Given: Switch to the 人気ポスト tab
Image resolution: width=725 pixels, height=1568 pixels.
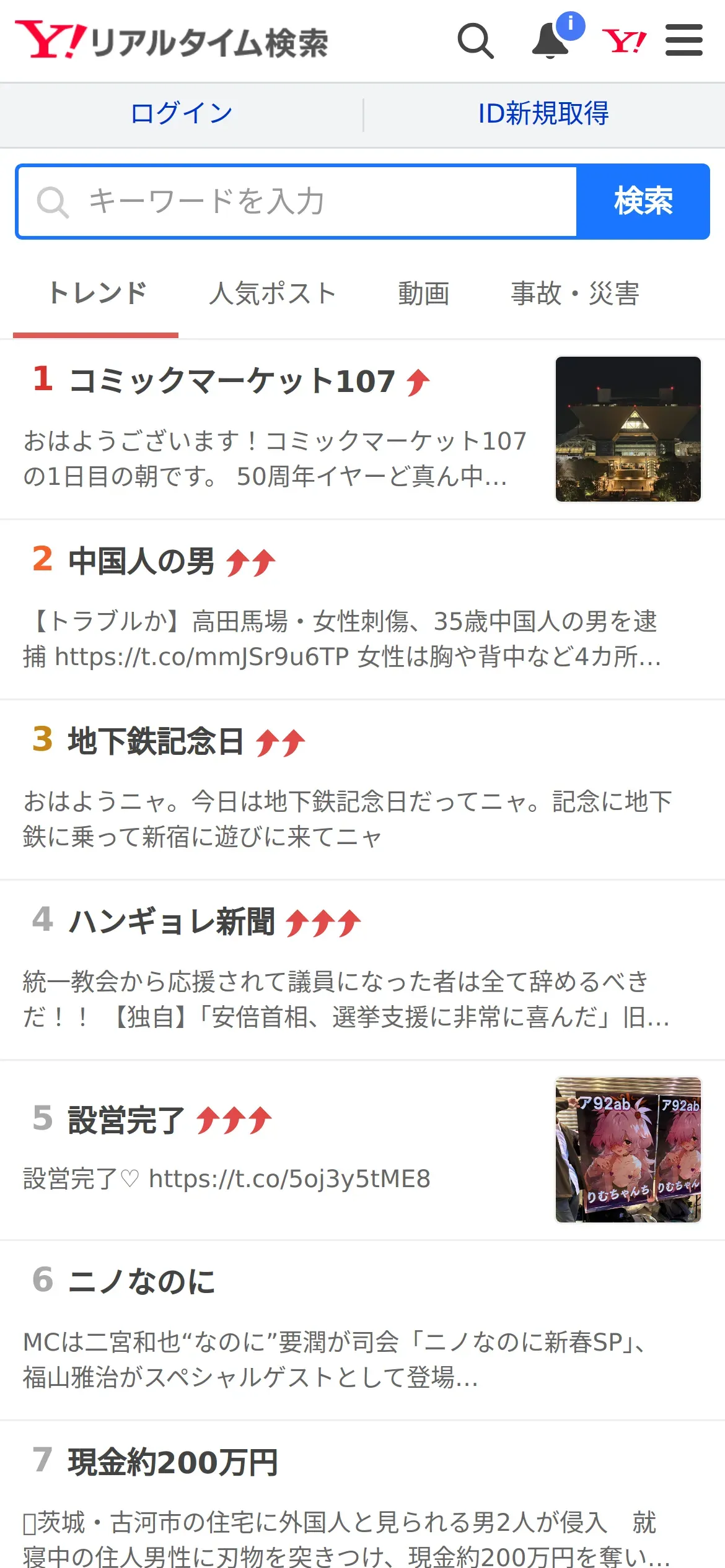Looking at the screenshot, I should tap(273, 294).
